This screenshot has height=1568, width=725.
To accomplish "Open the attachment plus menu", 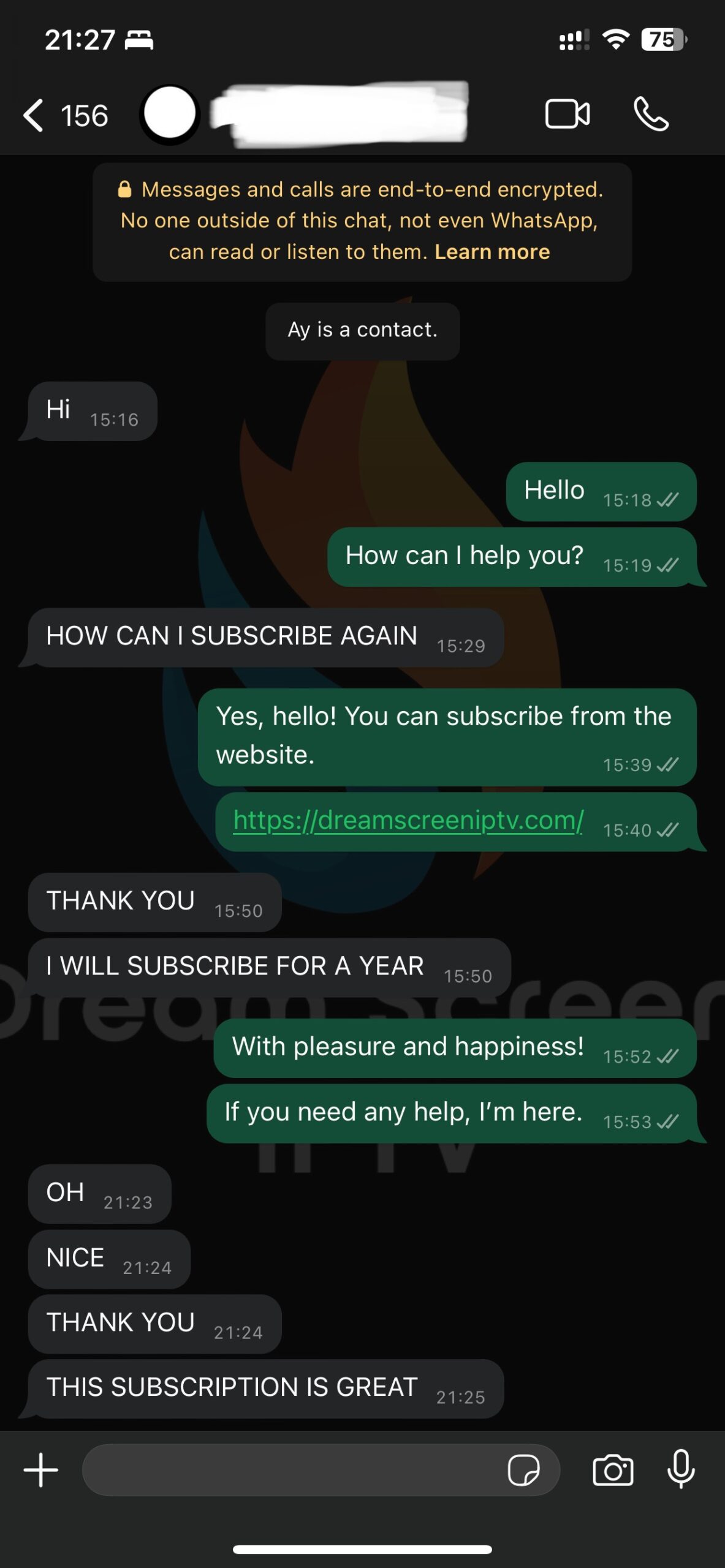I will pyautogui.click(x=41, y=1470).
